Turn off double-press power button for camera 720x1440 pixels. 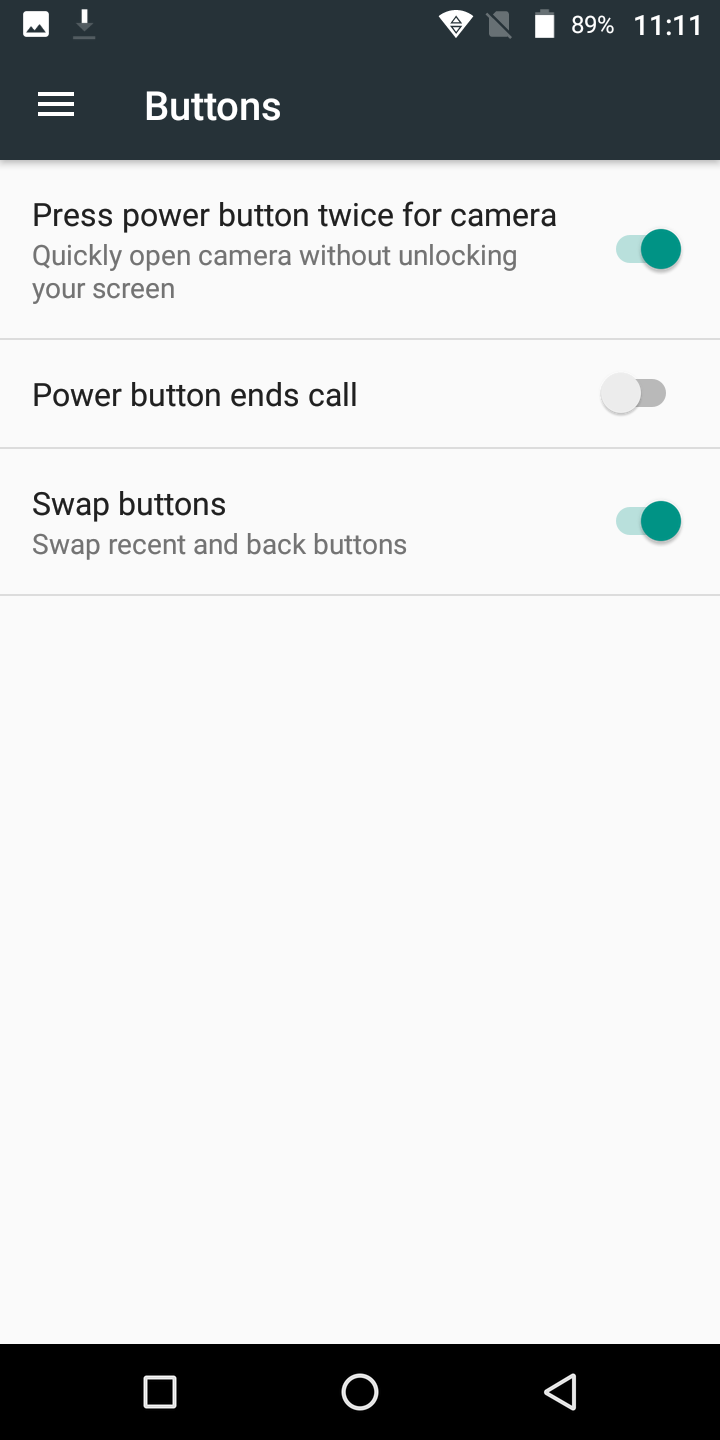tap(648, 249)
